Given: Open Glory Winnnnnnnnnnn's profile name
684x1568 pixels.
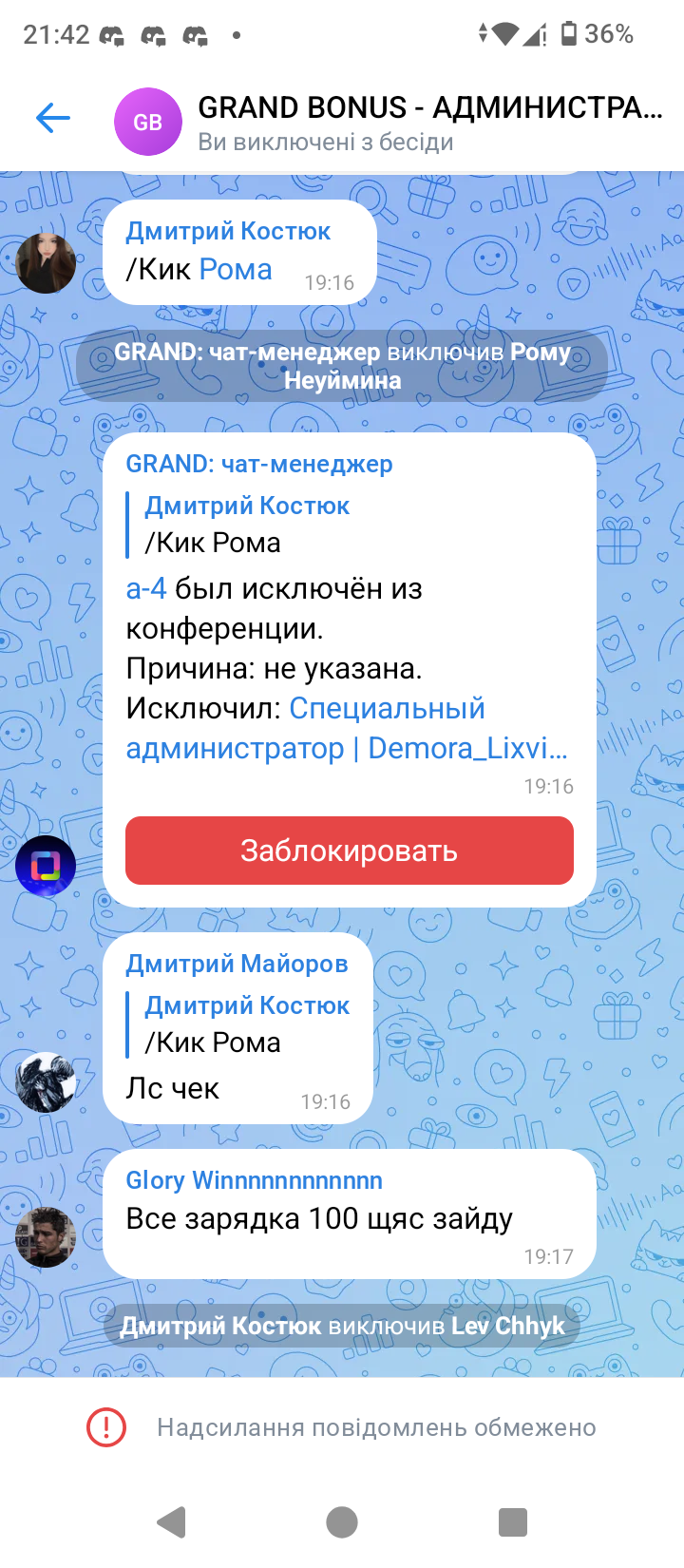Looking at the screenshot, I should tap(255, 1180).
